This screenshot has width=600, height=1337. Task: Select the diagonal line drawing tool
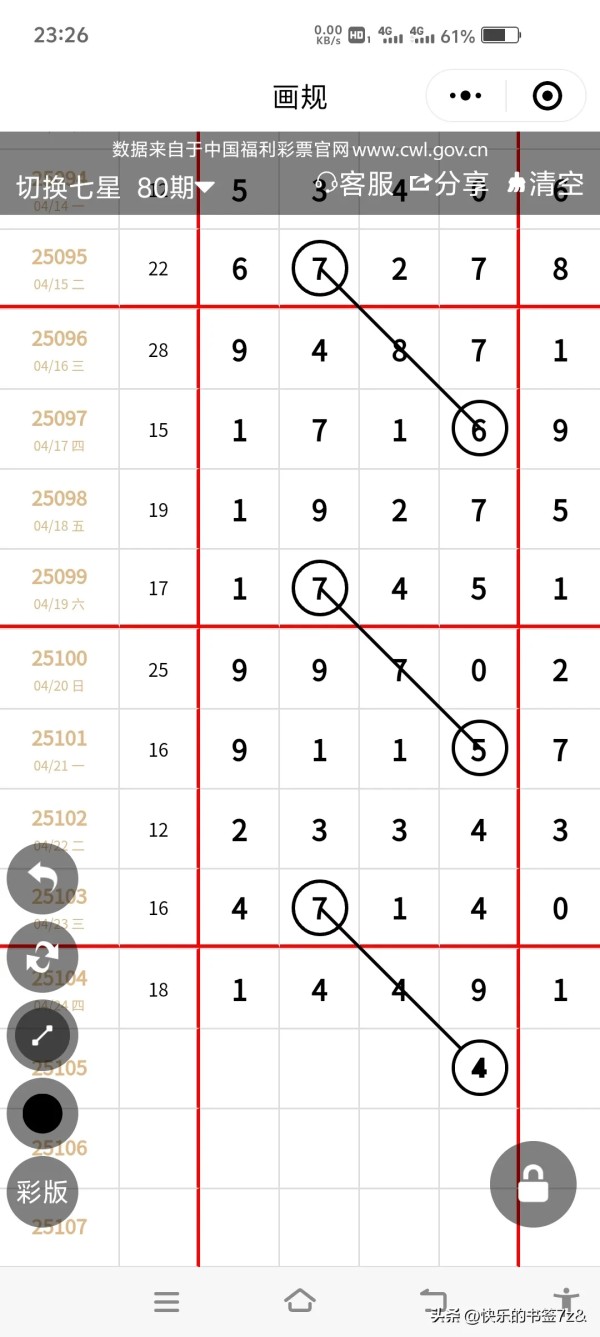point(42,1035)
